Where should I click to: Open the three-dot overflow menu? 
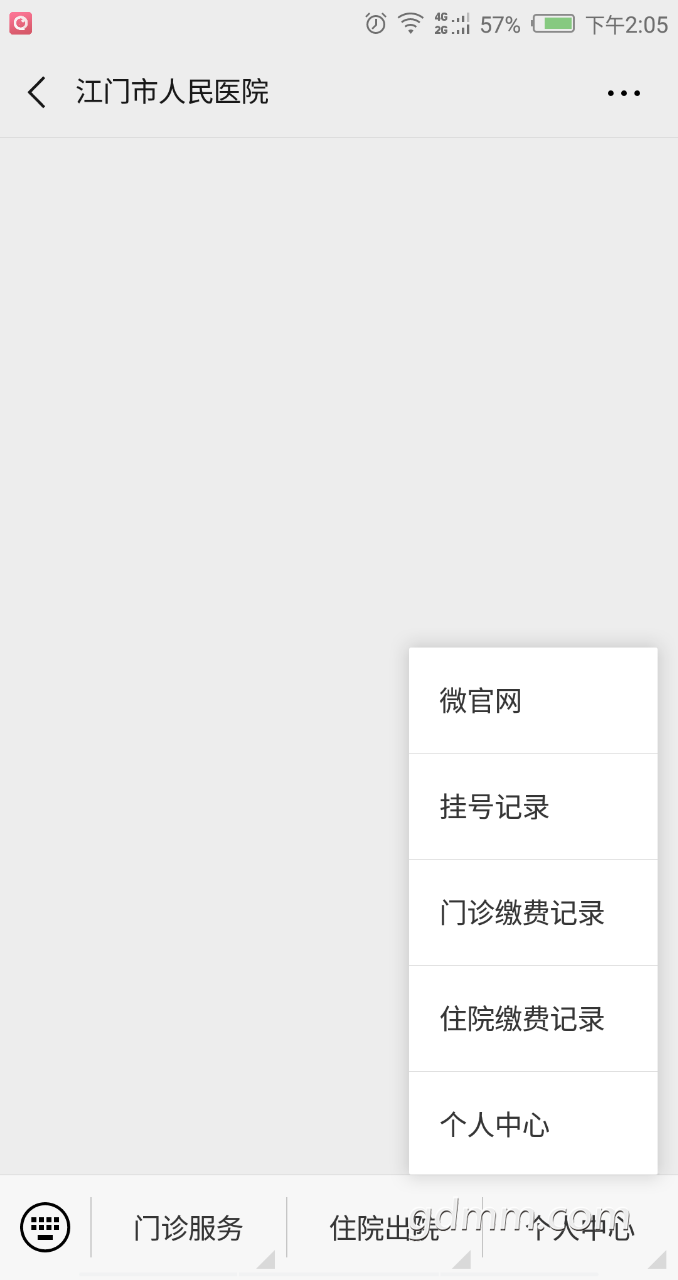coord(623,93)
